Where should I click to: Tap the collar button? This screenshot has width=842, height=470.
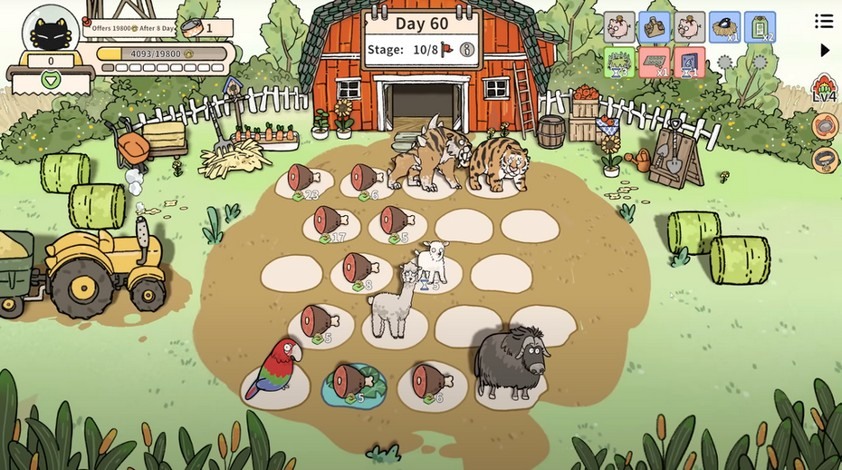coord(825,159)
